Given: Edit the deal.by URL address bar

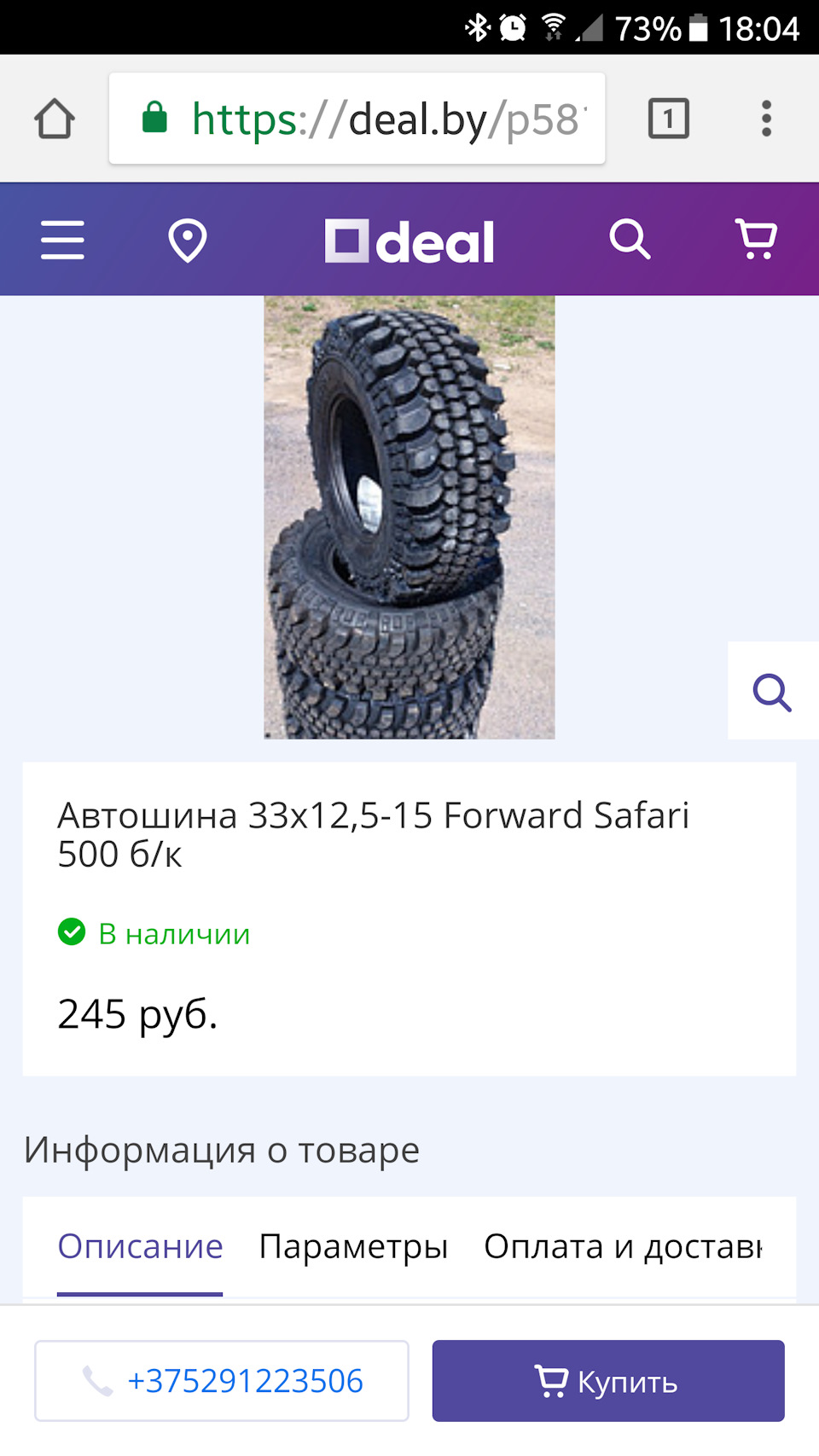Looking at the screenshot, I should (357, 119).
